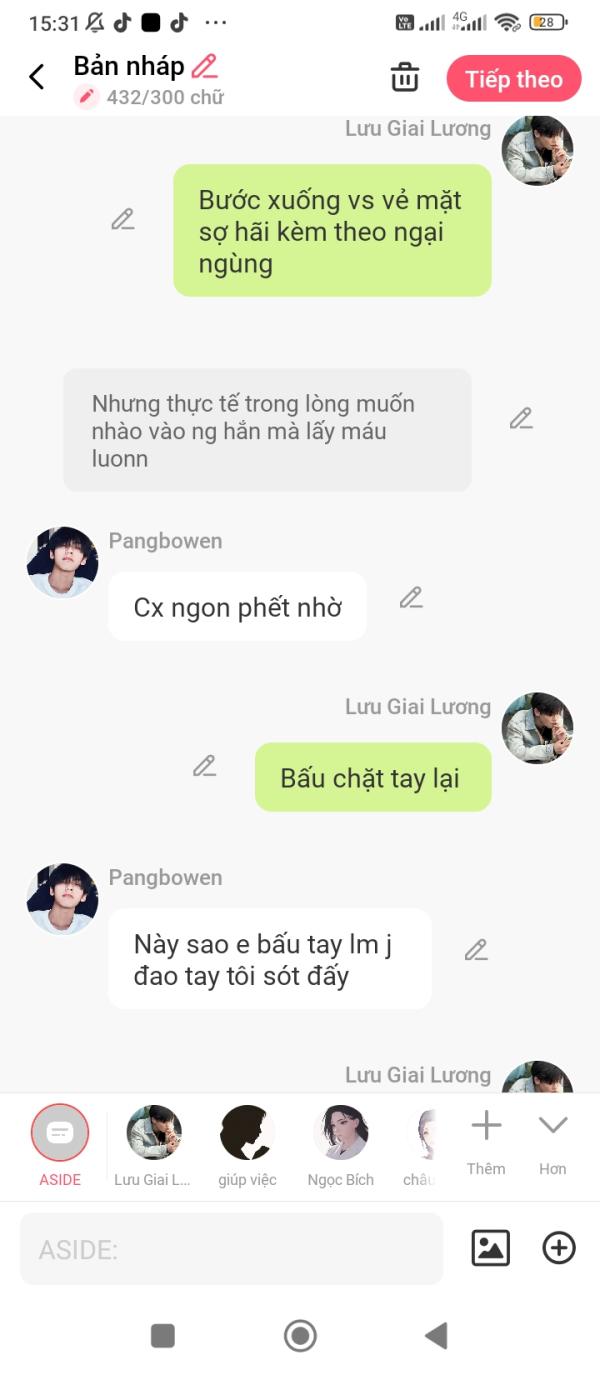Edit the aside "Nhưng thực tế trong lòng"
The width and height of the screenshot is (600, 1375).
[x=521, y=419]
